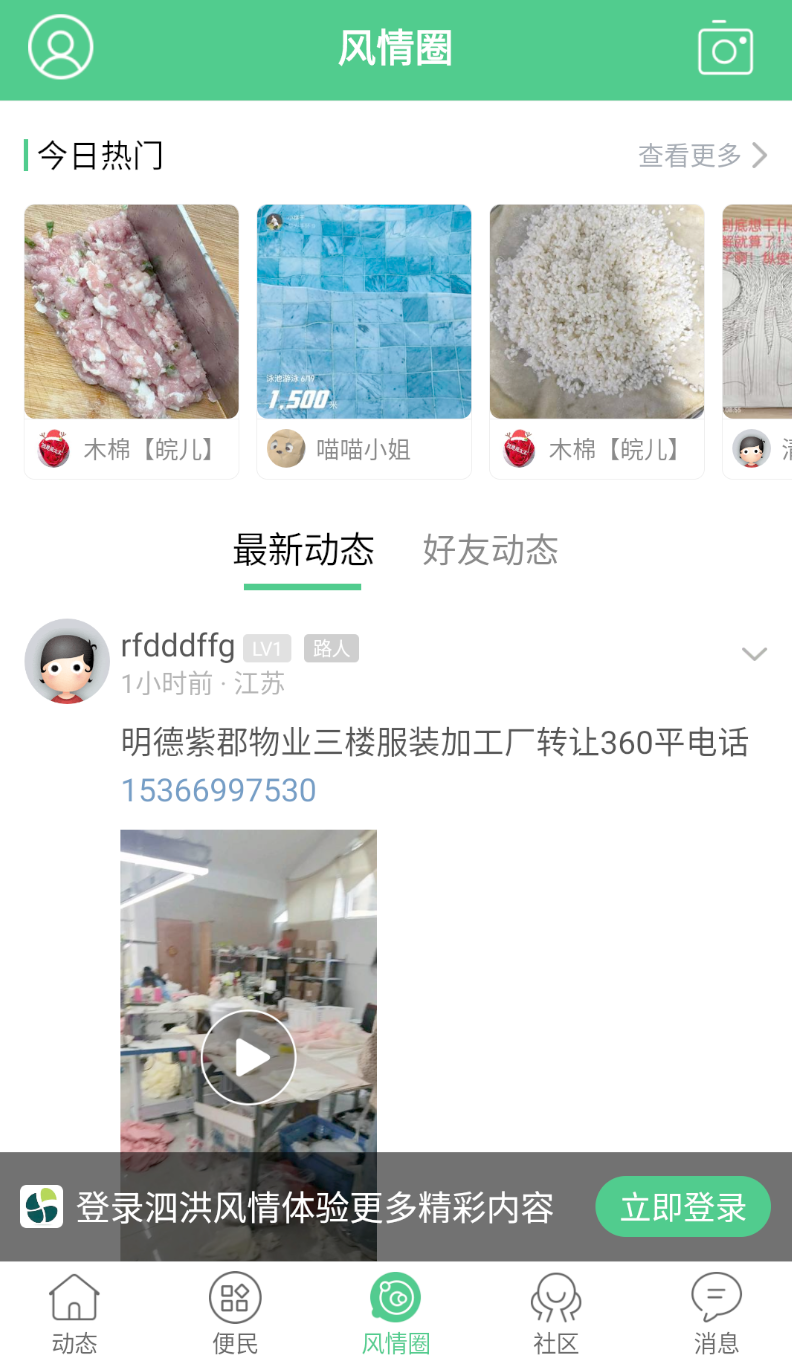Tap the LV1 level badge on rfdddffg
792x1357 pixels.
coord(265,648)
